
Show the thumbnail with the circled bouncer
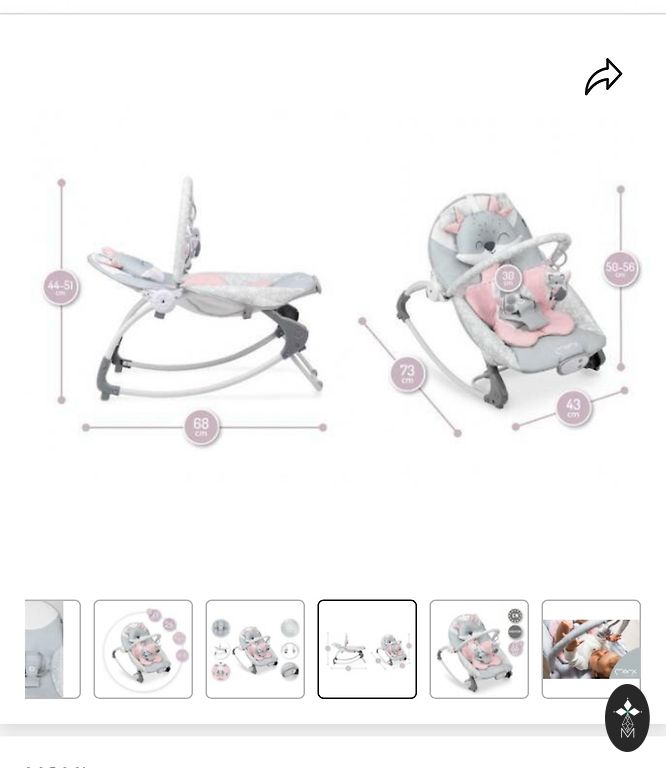pos(143,649)
